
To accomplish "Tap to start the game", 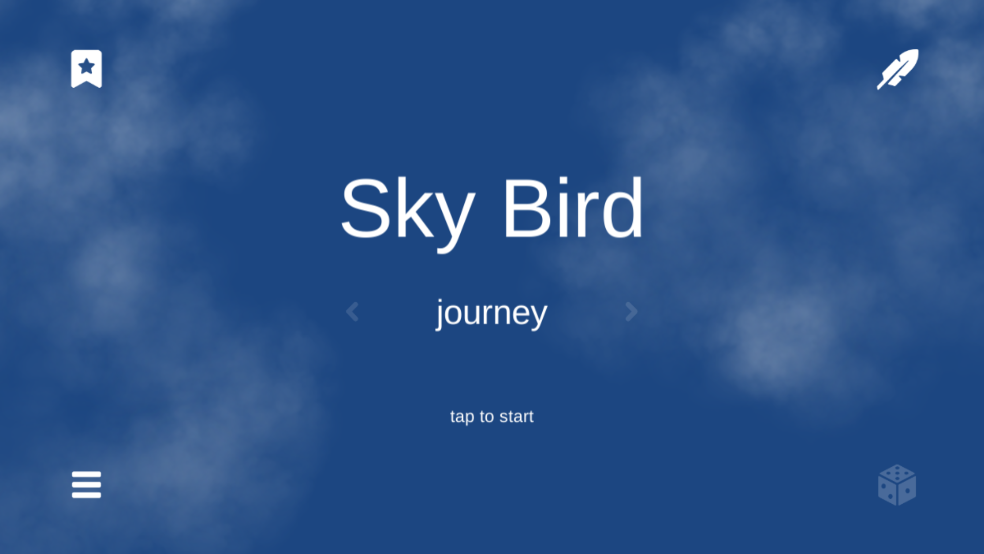I will (x=491, y=416).
